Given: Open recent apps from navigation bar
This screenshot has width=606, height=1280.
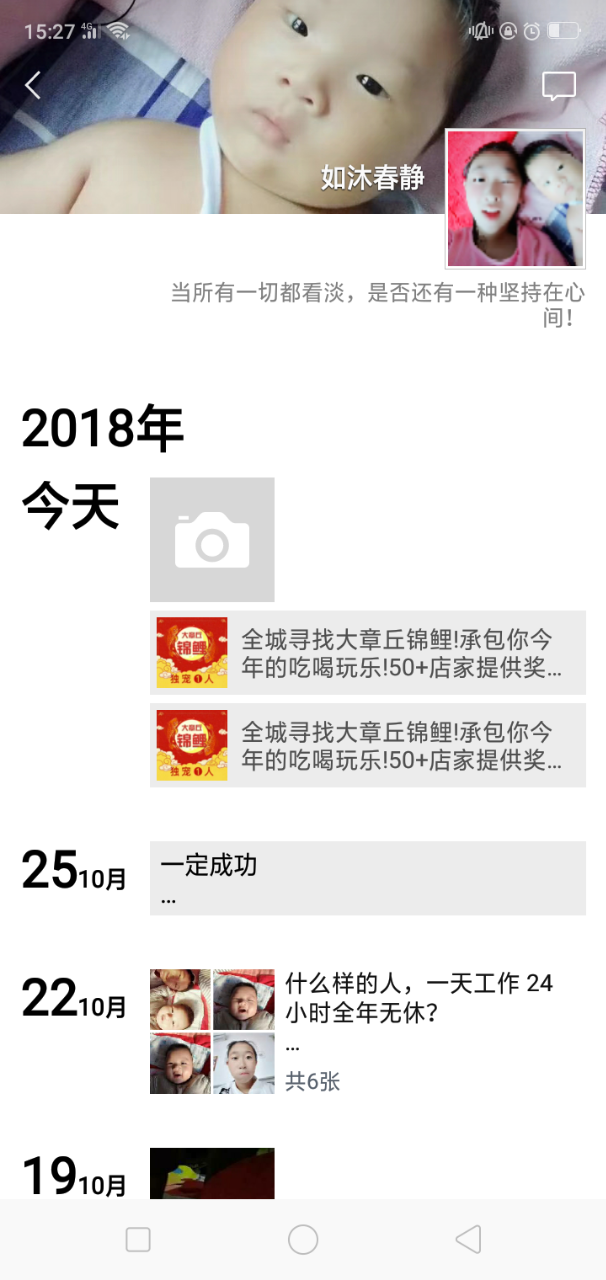Looking at the screenshot, I should [x=138, y=1240].
